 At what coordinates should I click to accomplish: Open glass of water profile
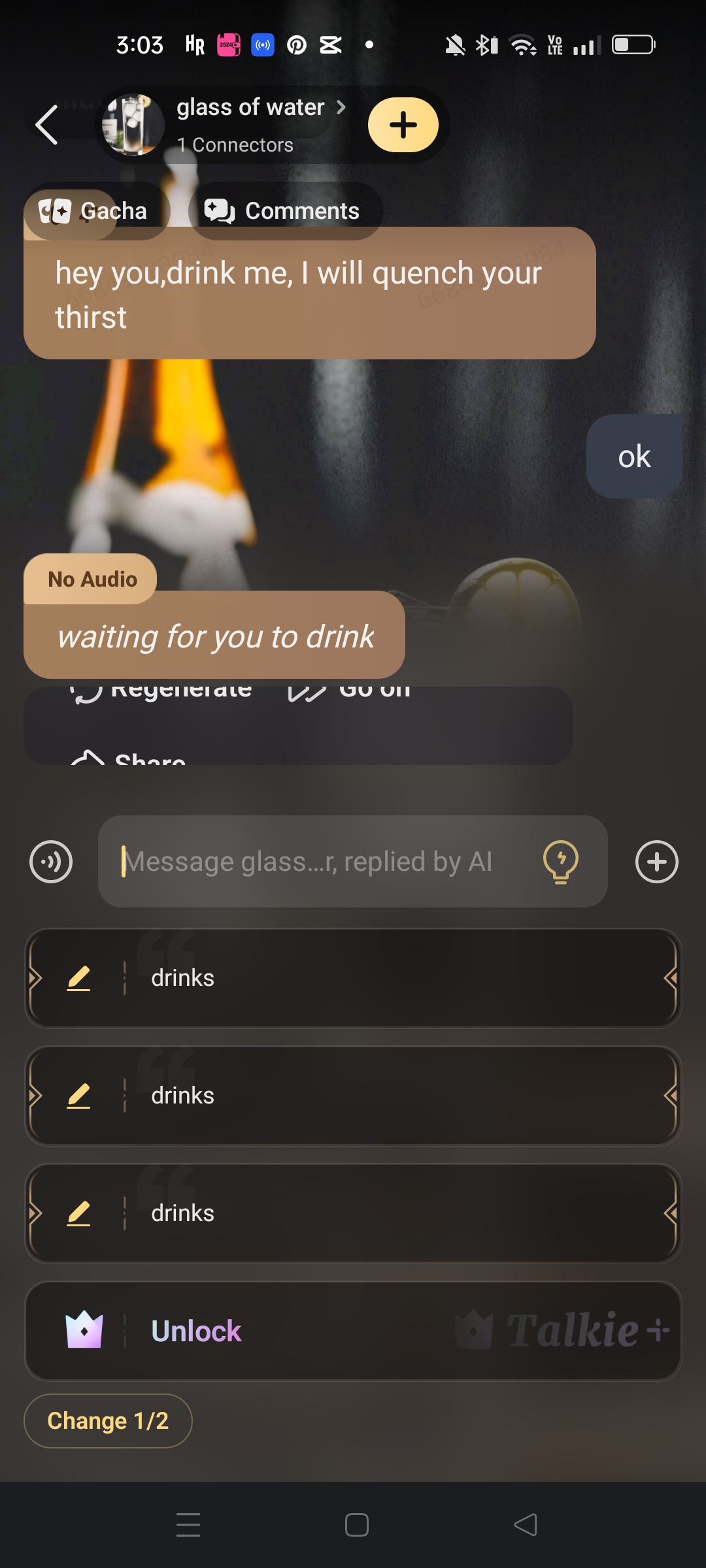[250, 108]
